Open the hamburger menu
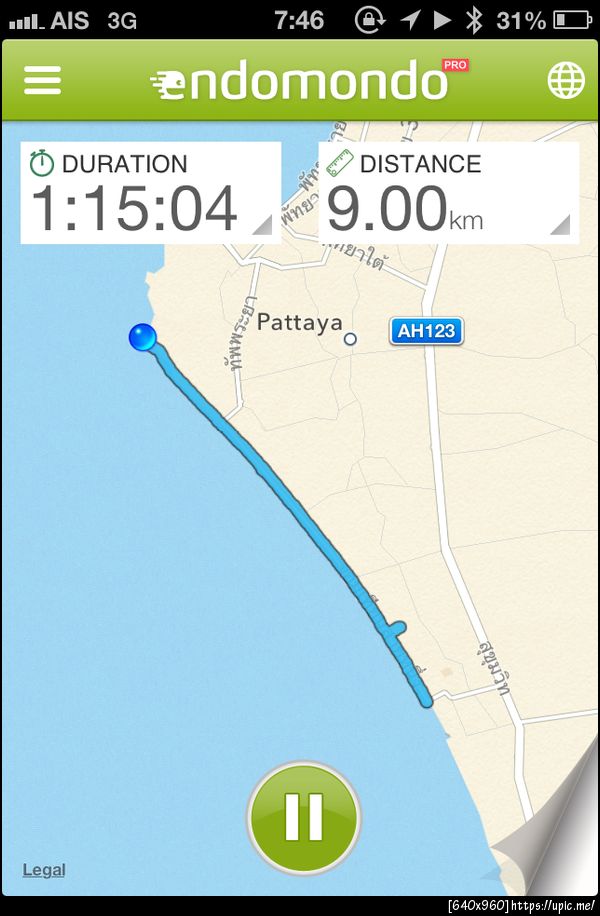Image resolution: width=600 pixels, height=916 pixels. (x=43, y=80)
